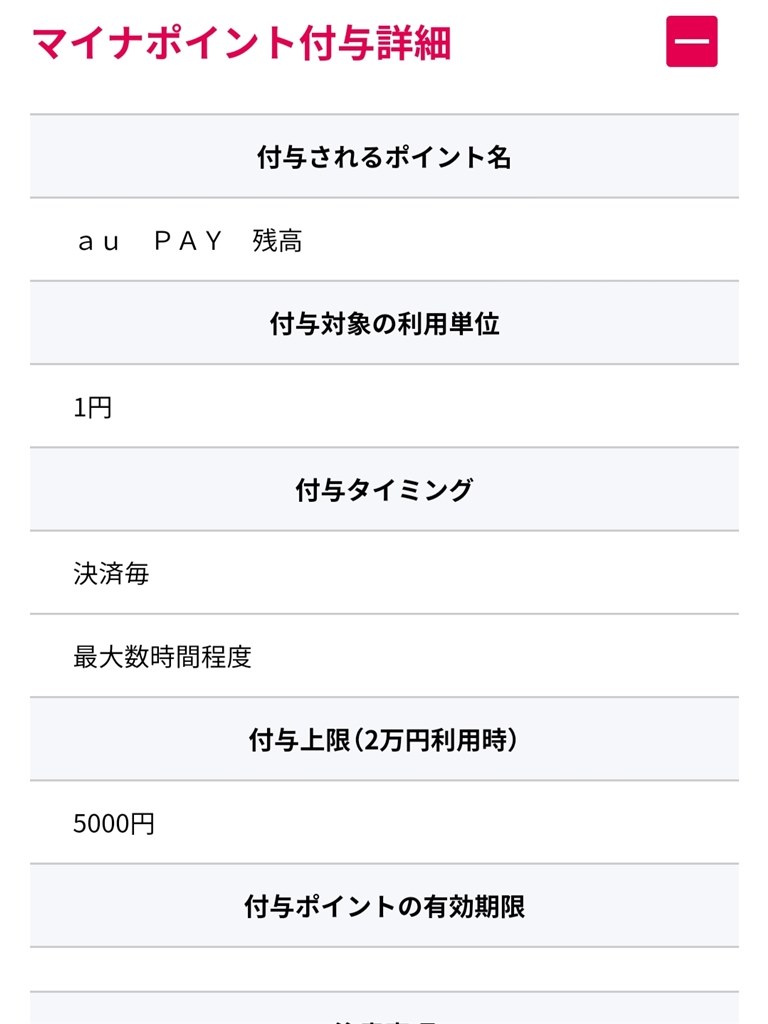768x1024 pixels.
Task: Expand the partially visible bottom section header
Action: click(384, 1015)
